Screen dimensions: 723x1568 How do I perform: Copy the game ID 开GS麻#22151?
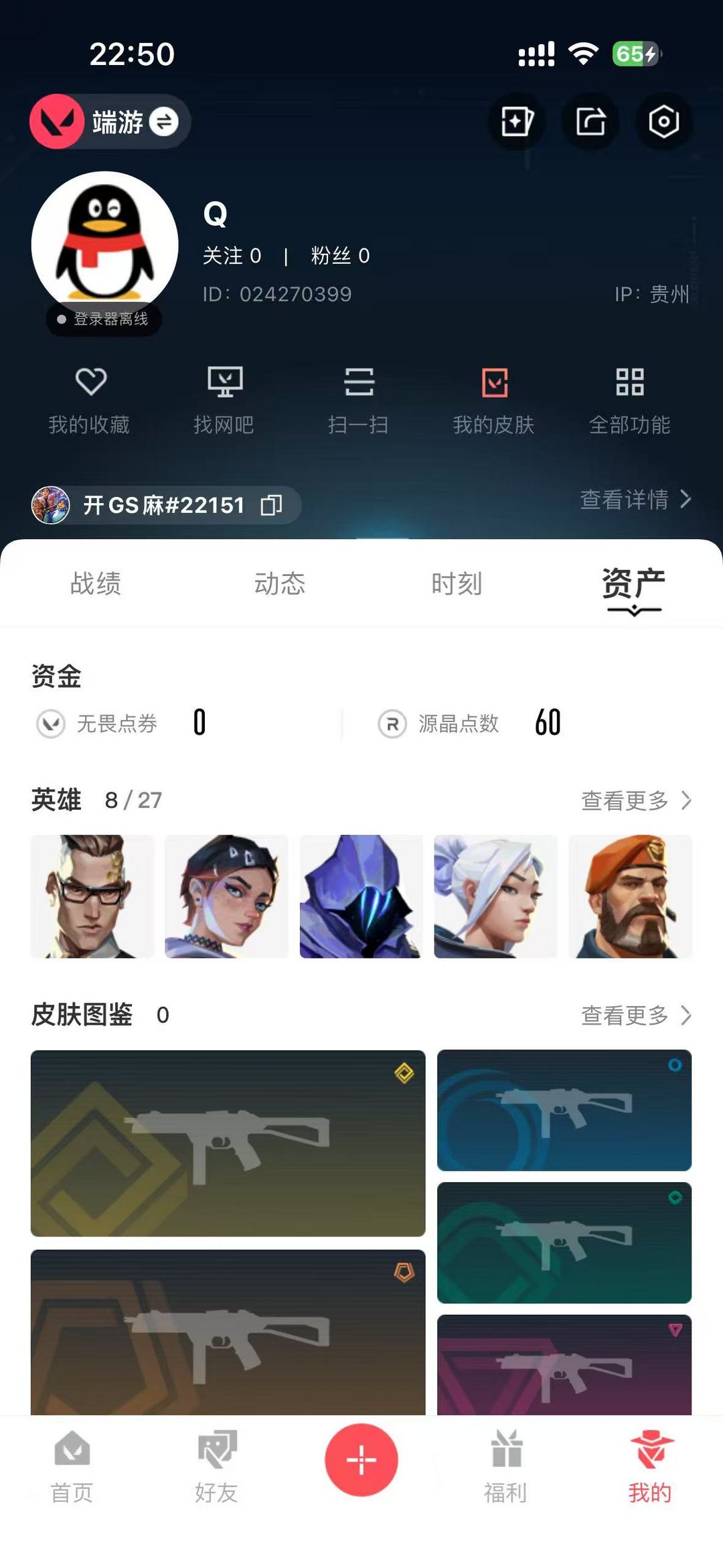point(271,505)
